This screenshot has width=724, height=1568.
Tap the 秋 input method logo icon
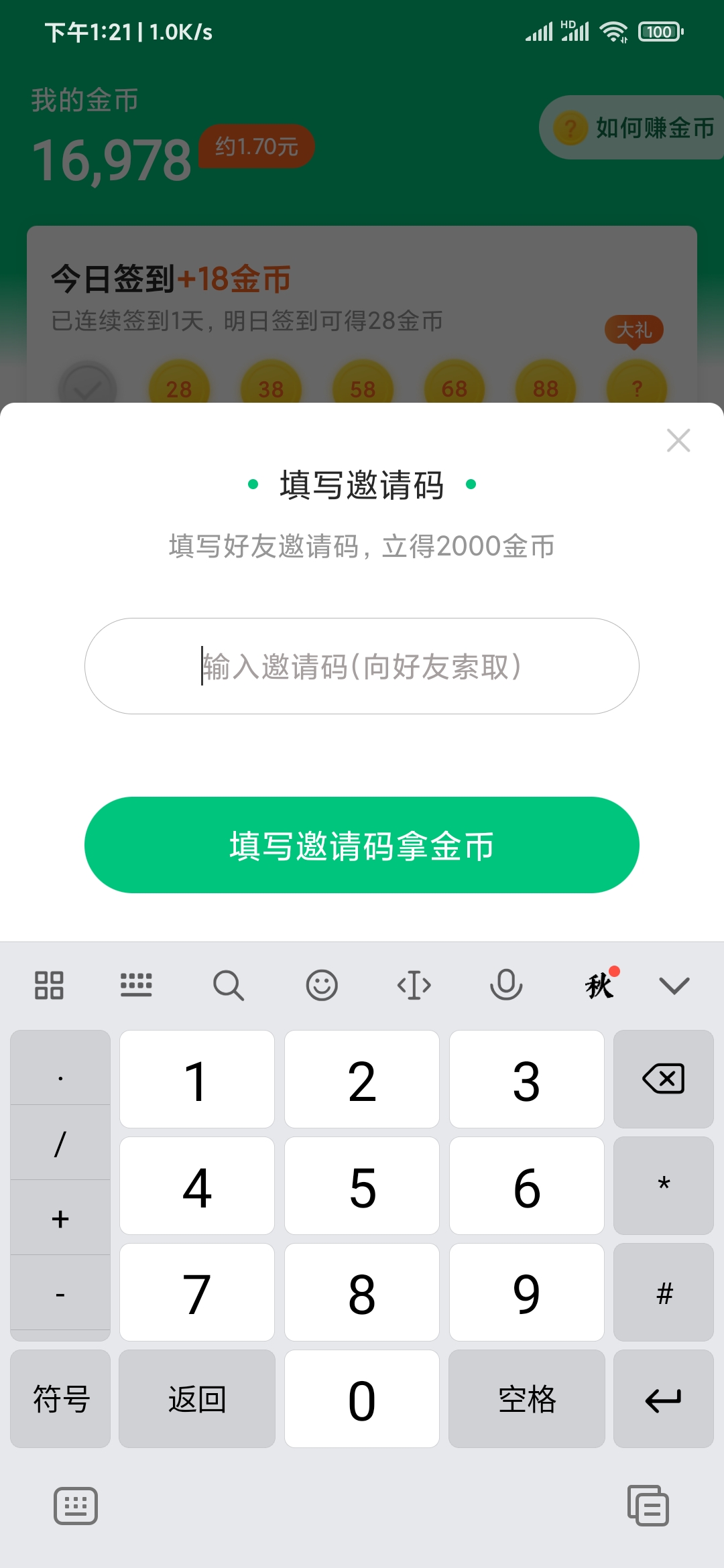pyautogui.click(x=599, y=985)
